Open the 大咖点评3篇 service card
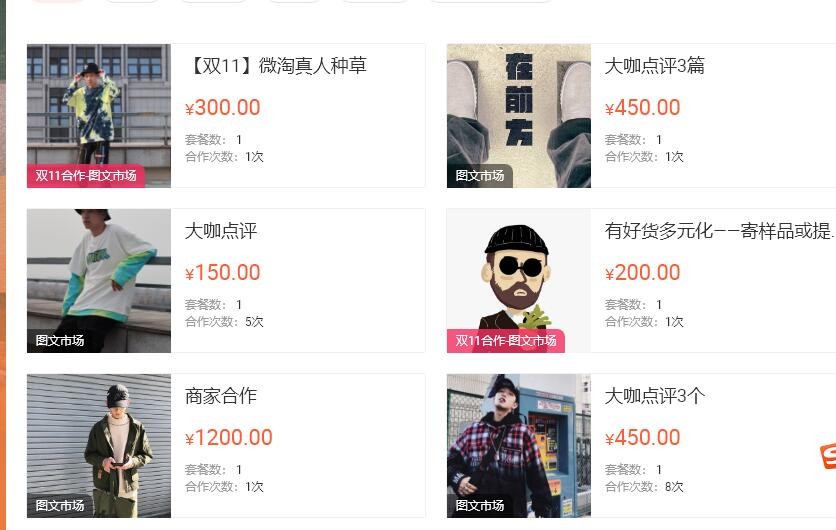836x530 pixels. 655,66
